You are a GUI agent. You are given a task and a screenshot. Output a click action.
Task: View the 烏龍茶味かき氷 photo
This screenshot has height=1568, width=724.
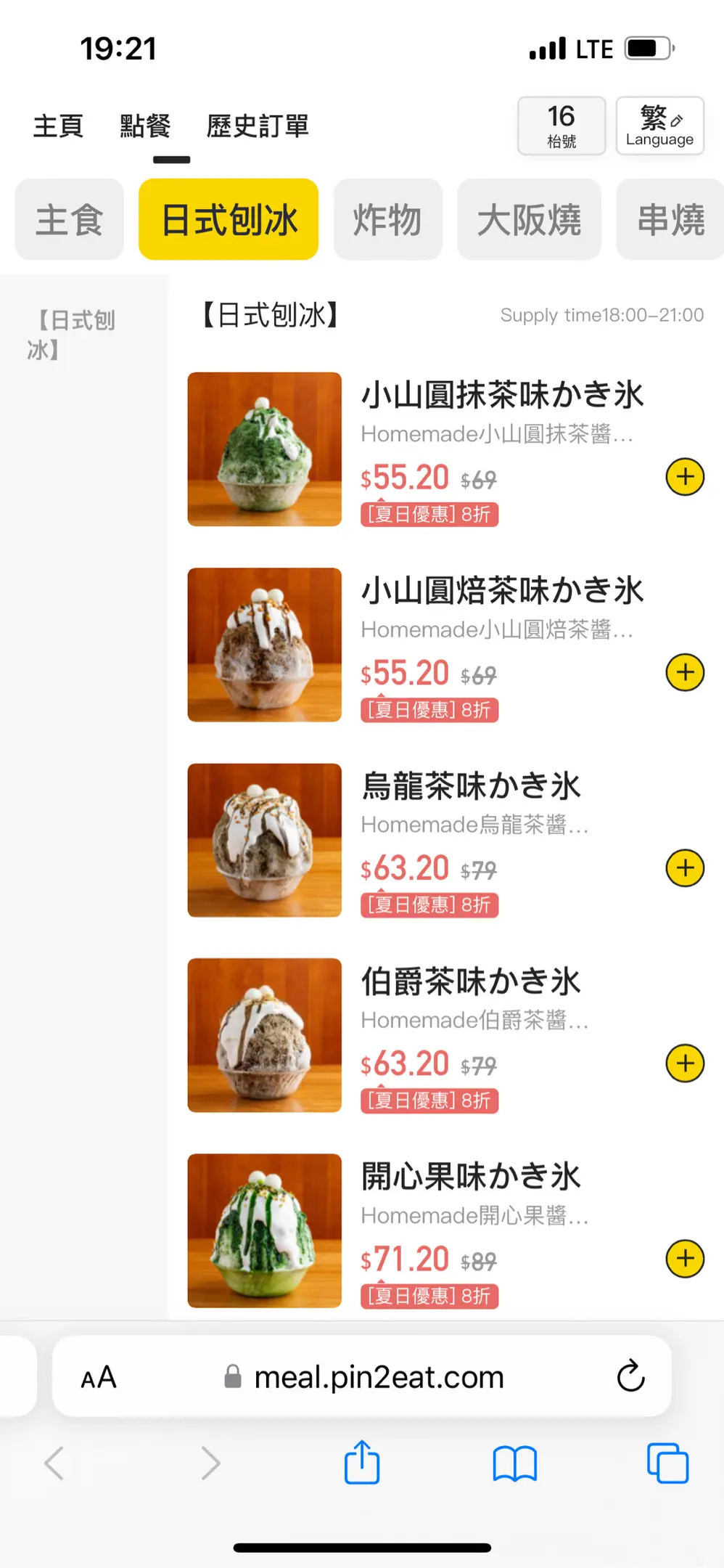click(264, 841)
